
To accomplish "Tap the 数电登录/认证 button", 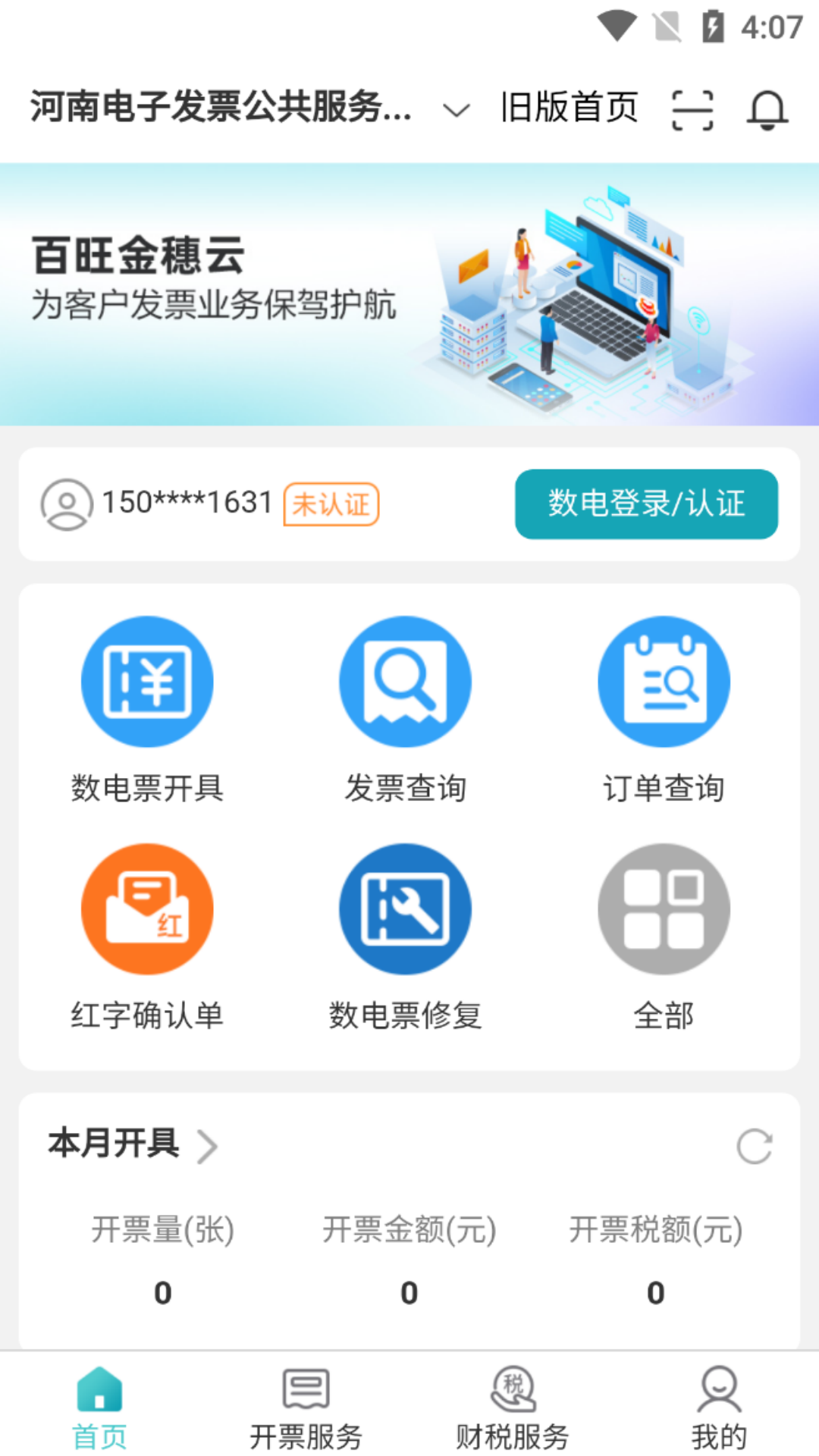I will click(x=646, y=504).
